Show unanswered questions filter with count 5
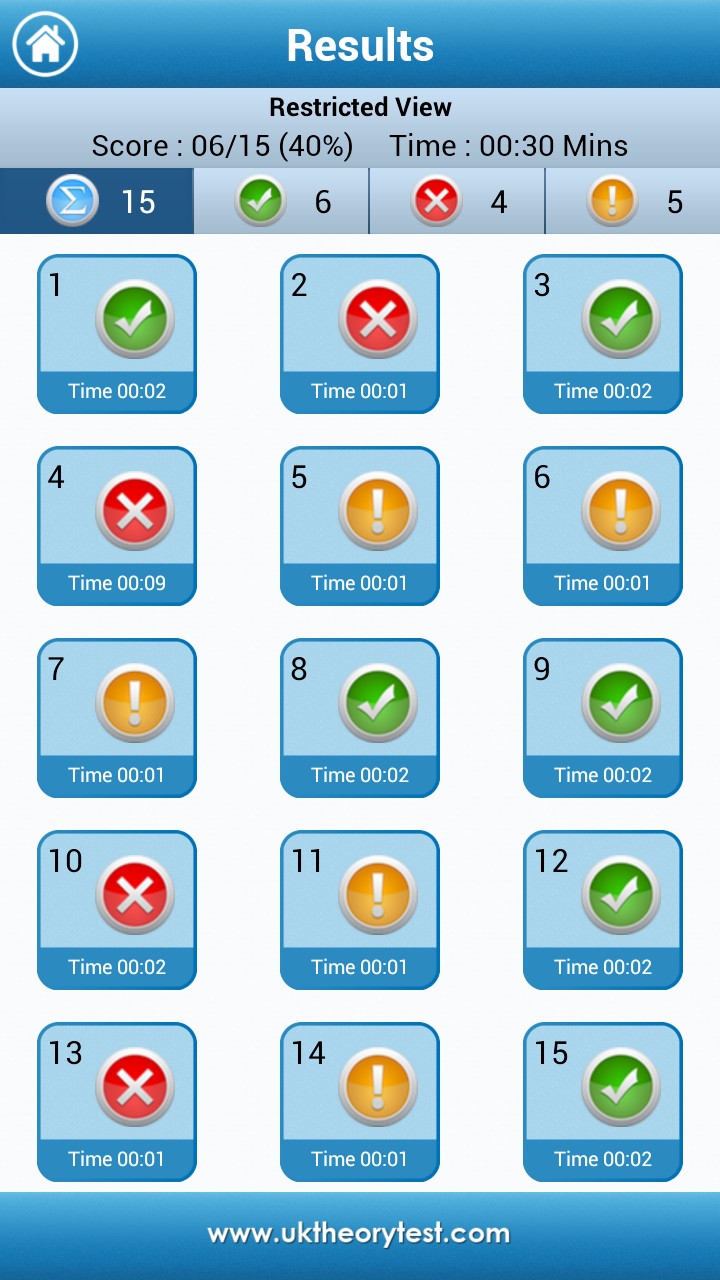 [x=632, y=200]
